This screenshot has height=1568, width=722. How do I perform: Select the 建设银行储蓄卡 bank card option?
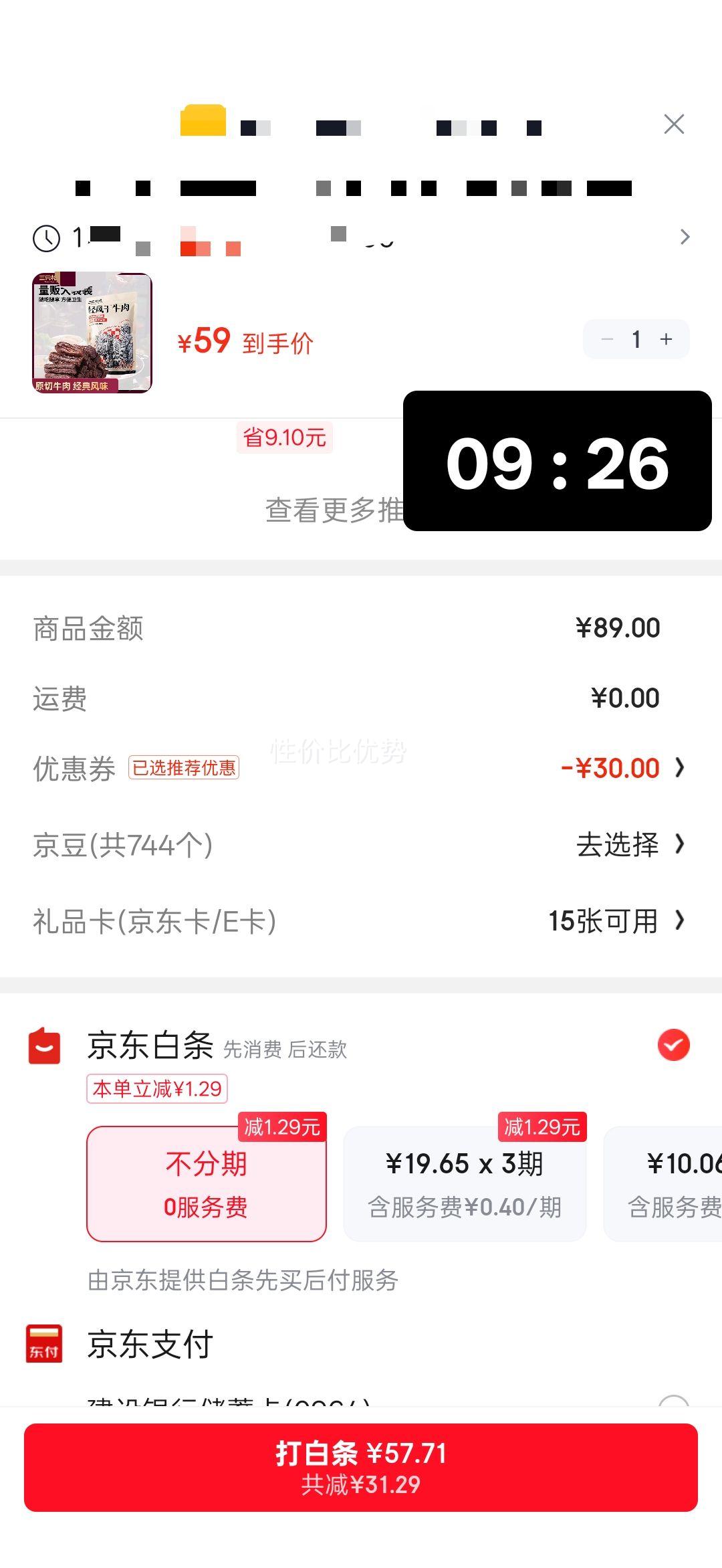click(x=267, y=1401)
